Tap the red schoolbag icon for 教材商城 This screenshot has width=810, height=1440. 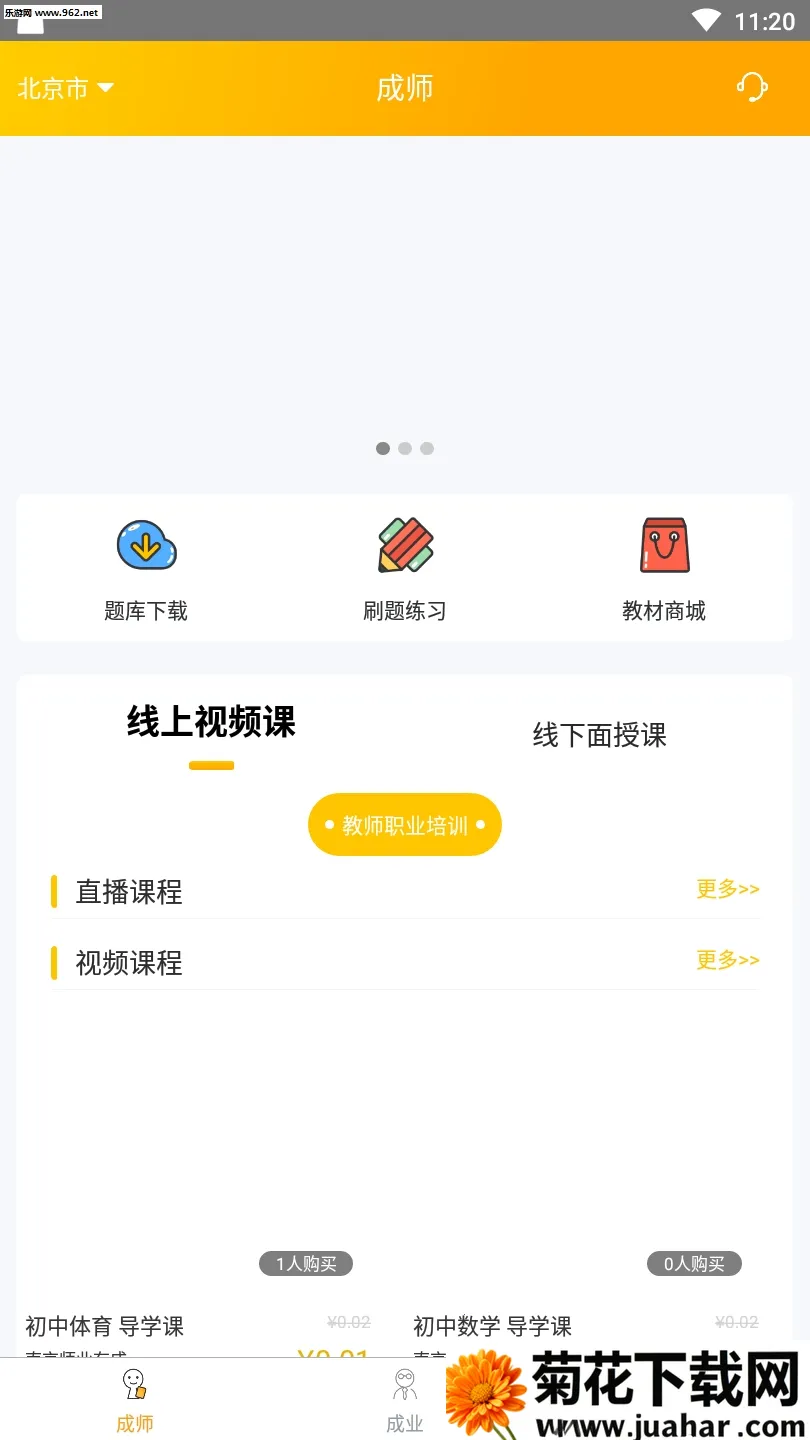(664, 543)
